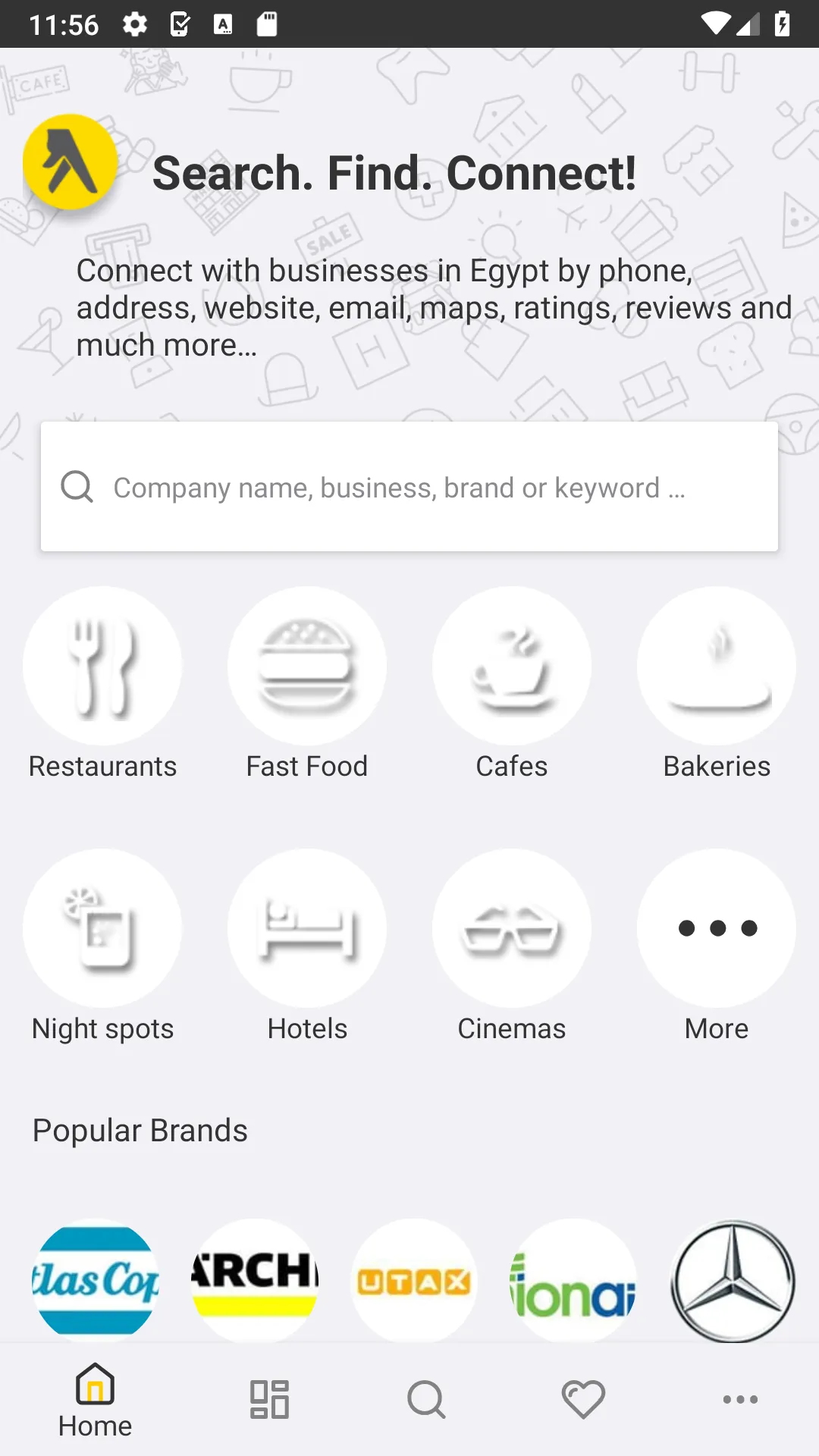819x1456 pixels.
Task: Tap the search magnifier inside the search bar
Action: coord(76,487)
